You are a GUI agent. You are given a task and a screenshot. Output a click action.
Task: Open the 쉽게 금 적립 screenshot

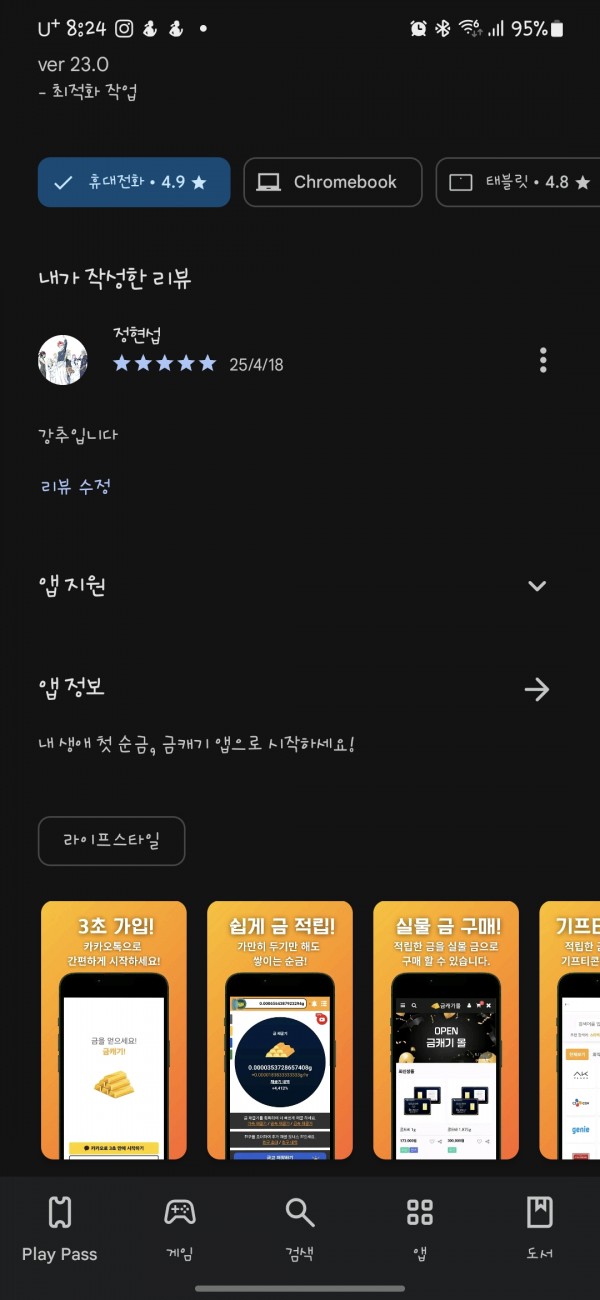[x=280, y=1030]
